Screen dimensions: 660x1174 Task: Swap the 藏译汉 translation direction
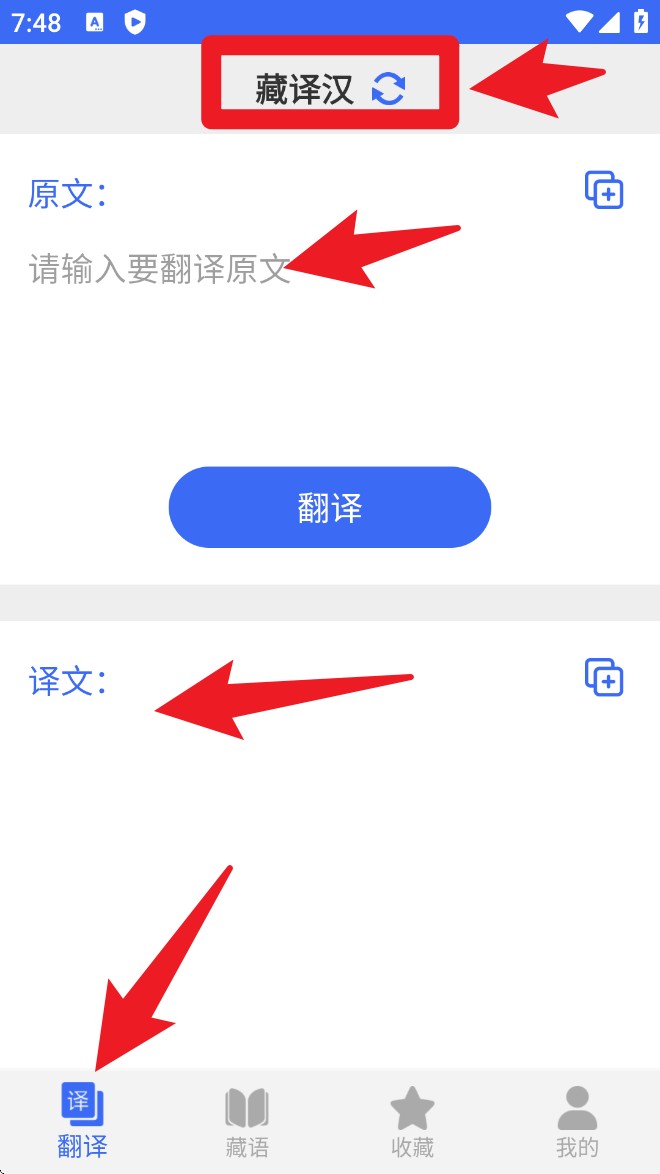(388, 89)
